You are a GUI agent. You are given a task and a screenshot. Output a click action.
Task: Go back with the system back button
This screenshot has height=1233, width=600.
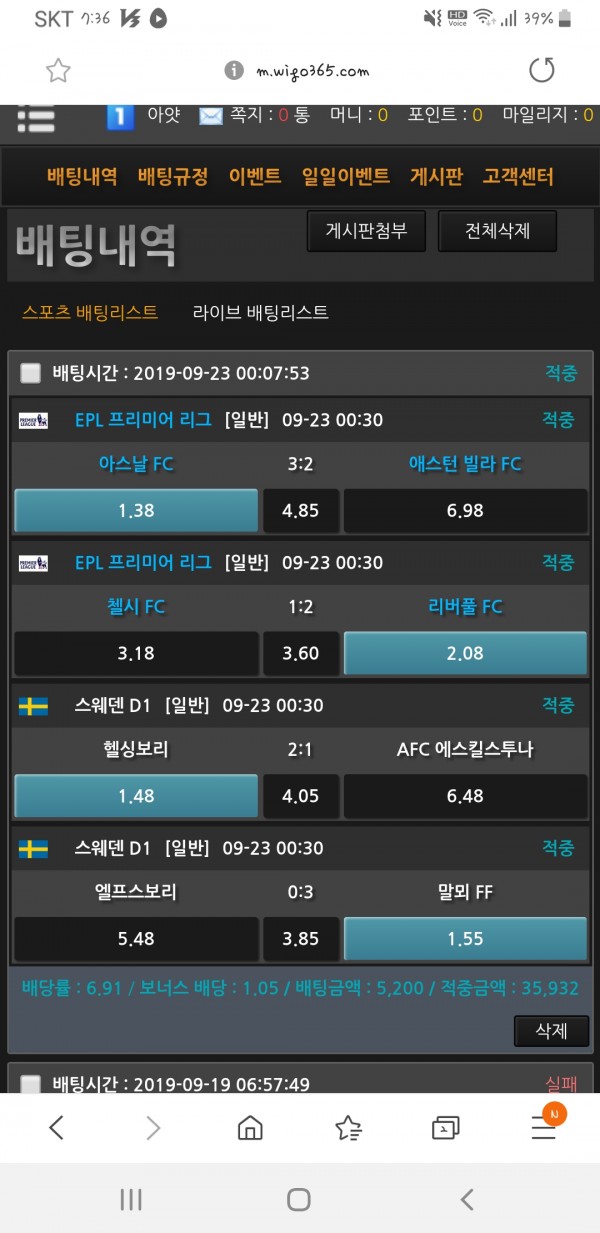pyautogui.click(x=466, y=1200)
